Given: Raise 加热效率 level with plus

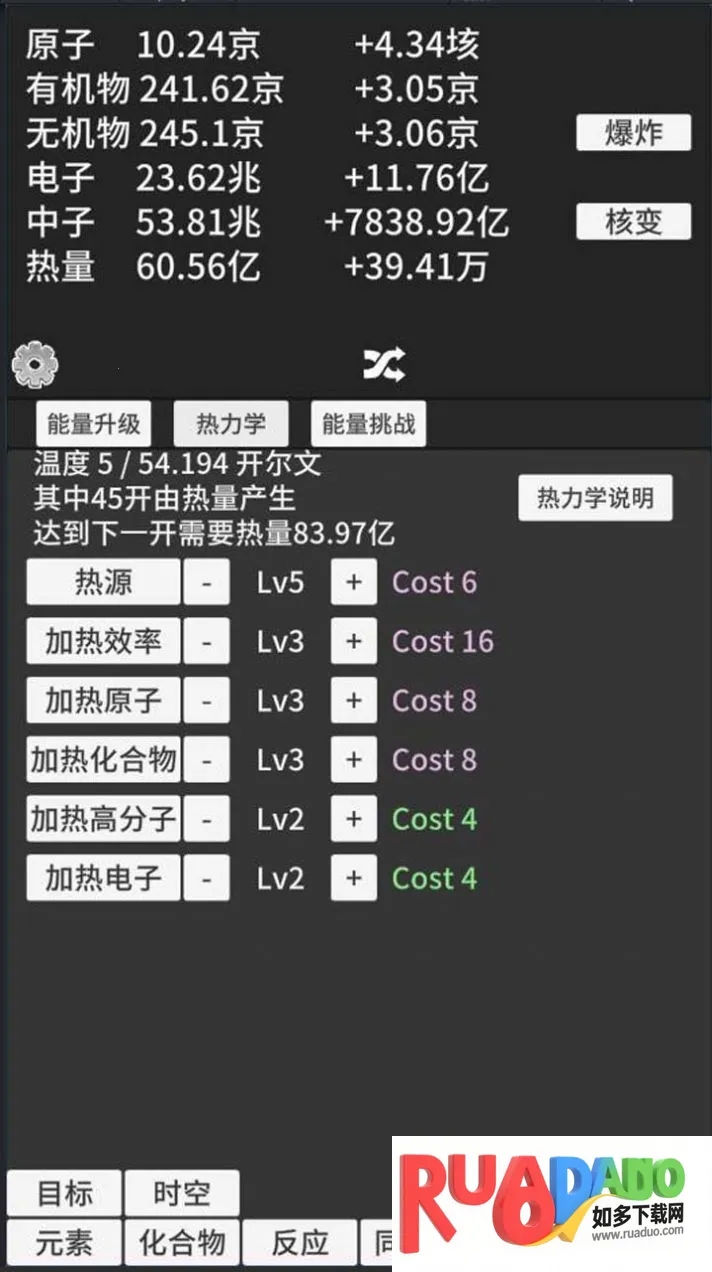Looking at the screenshot, I should (x=353, y=641).
